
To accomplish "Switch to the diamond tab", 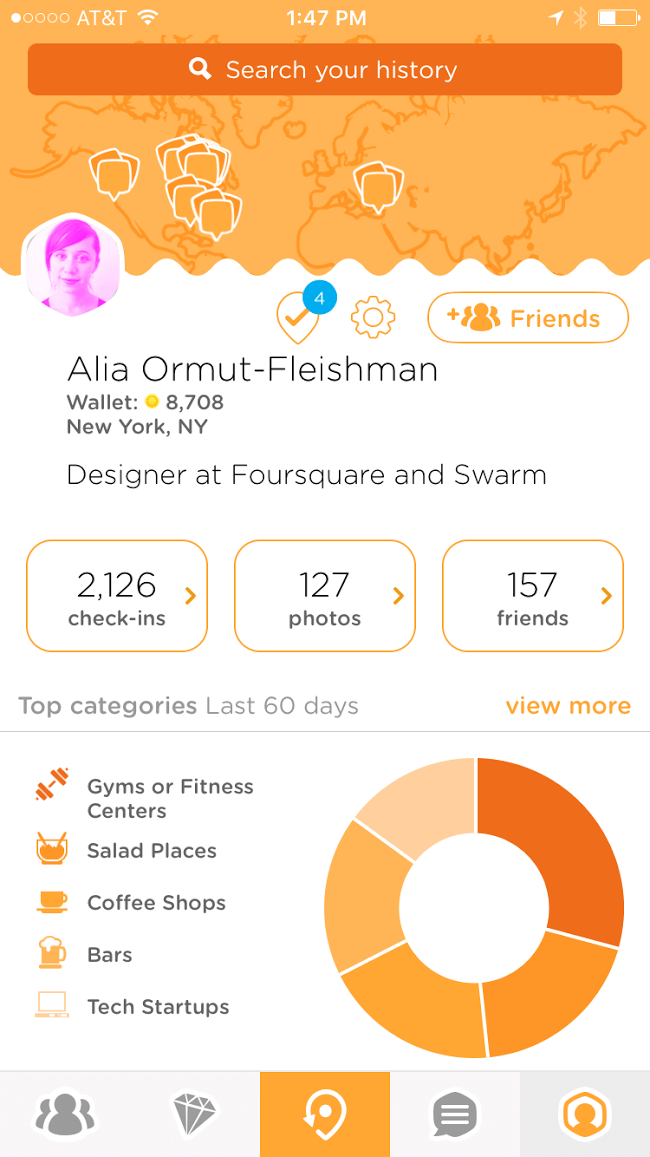I will point(195,1114).
